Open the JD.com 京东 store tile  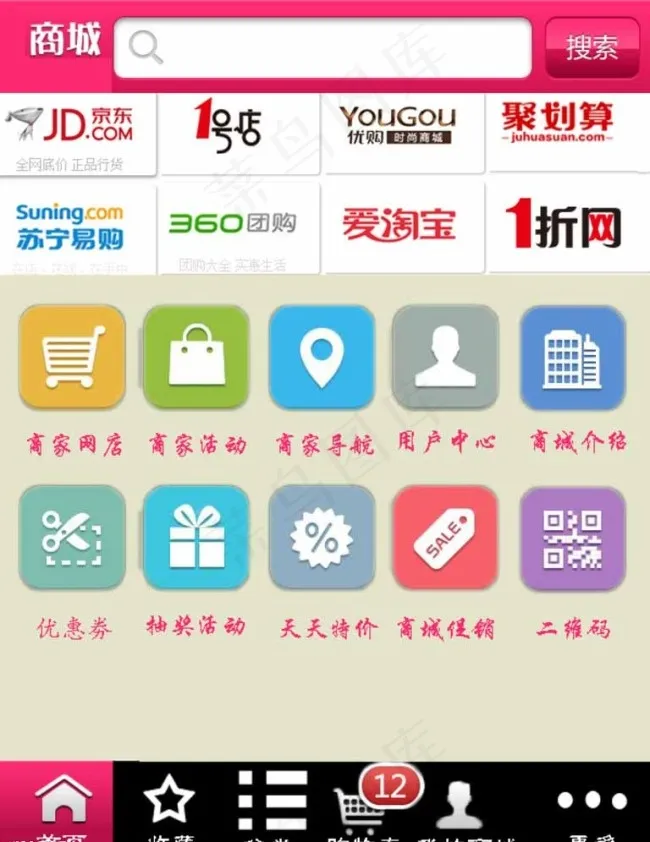[x=78, y=134]
